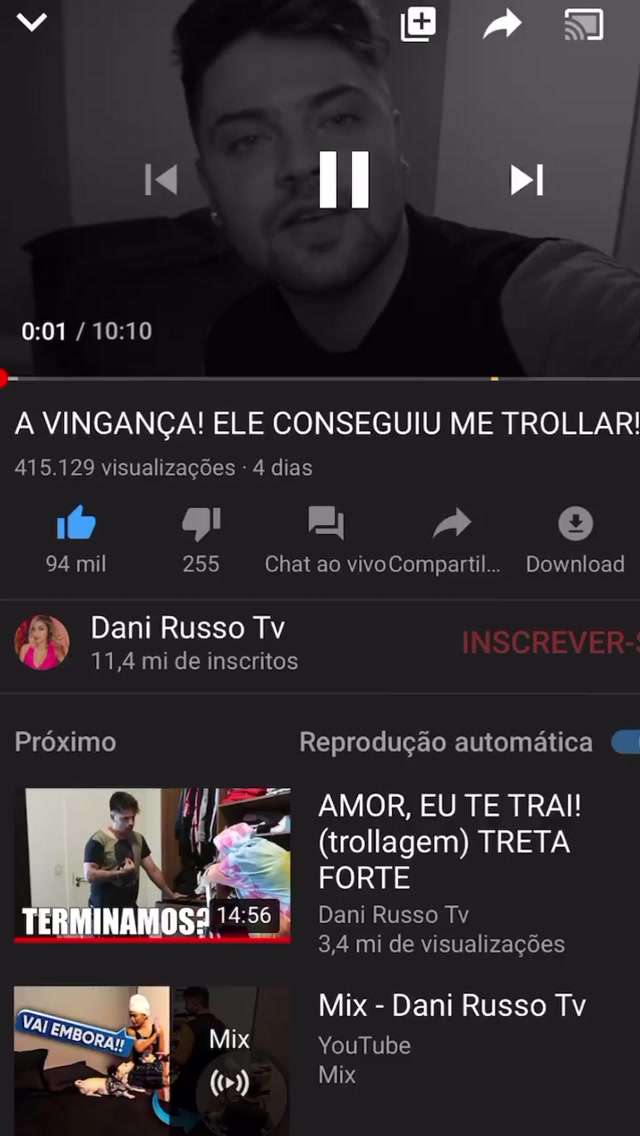Skip to the next video
This screenshot has height=1136, width=640.
pos(526,180)
